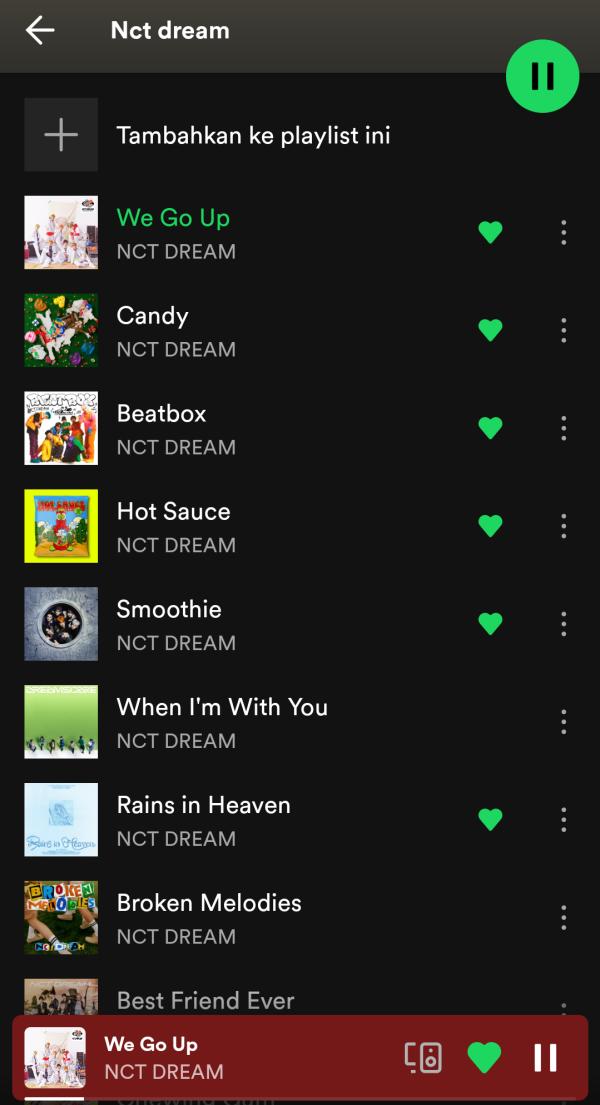Unlike the song Candy
The width and height of the screenshot is (600, 1105).
coord(490,330)
